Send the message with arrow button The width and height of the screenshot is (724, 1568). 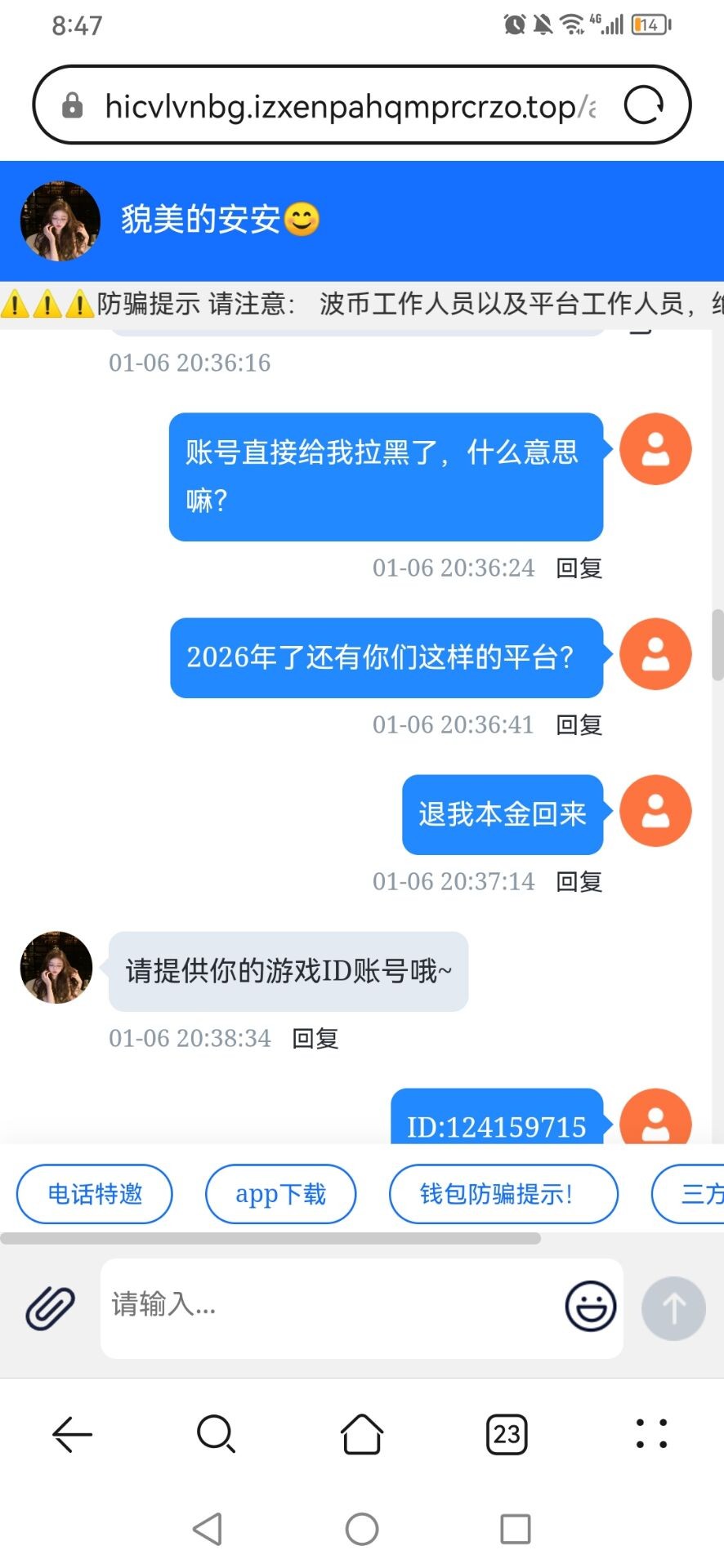click(673, 1308)
